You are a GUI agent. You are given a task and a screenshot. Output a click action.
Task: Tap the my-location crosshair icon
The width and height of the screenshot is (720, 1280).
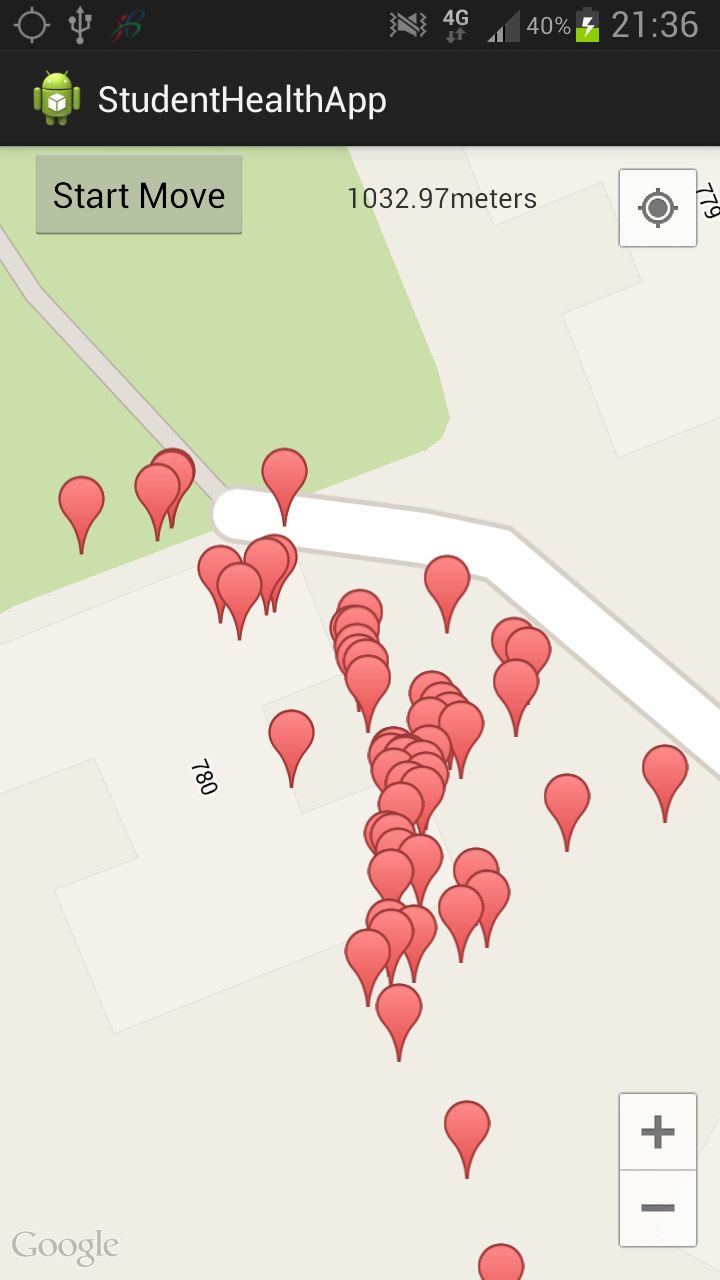[657, 209]
